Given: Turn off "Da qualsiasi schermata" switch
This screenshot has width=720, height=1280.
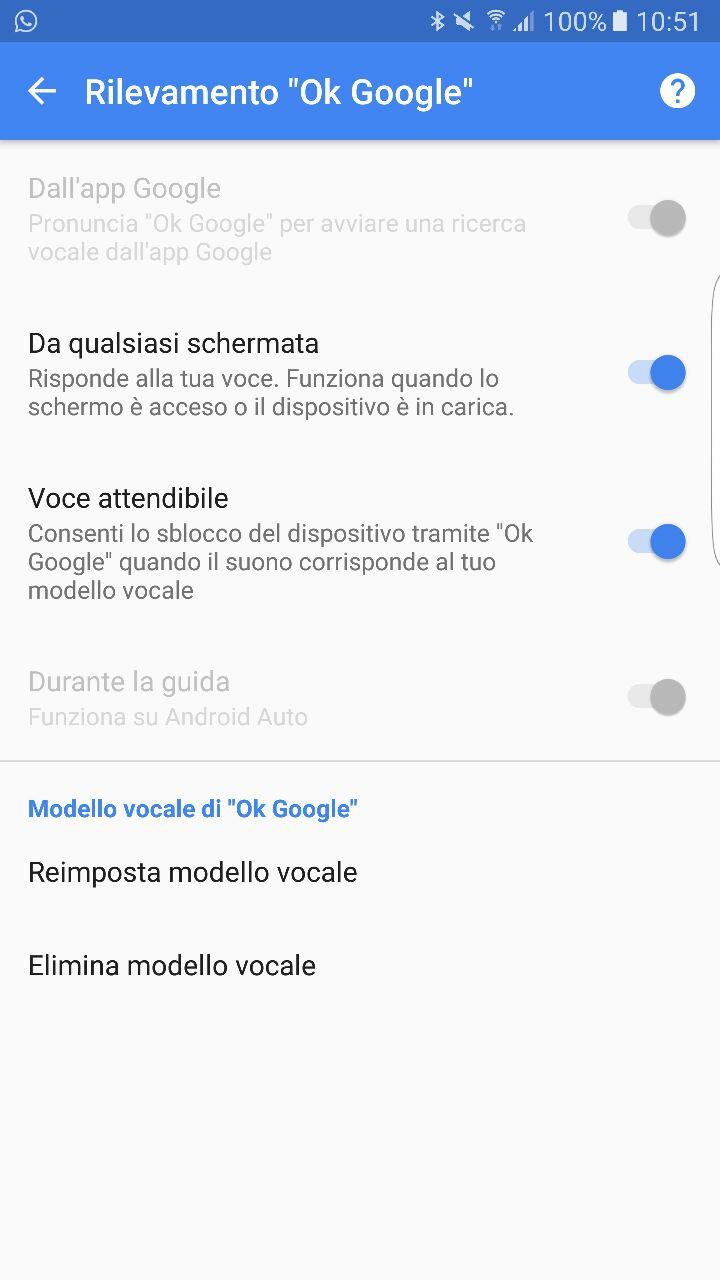Looking at the screenshot, I should pyautogui.click(x=657, y=373).
